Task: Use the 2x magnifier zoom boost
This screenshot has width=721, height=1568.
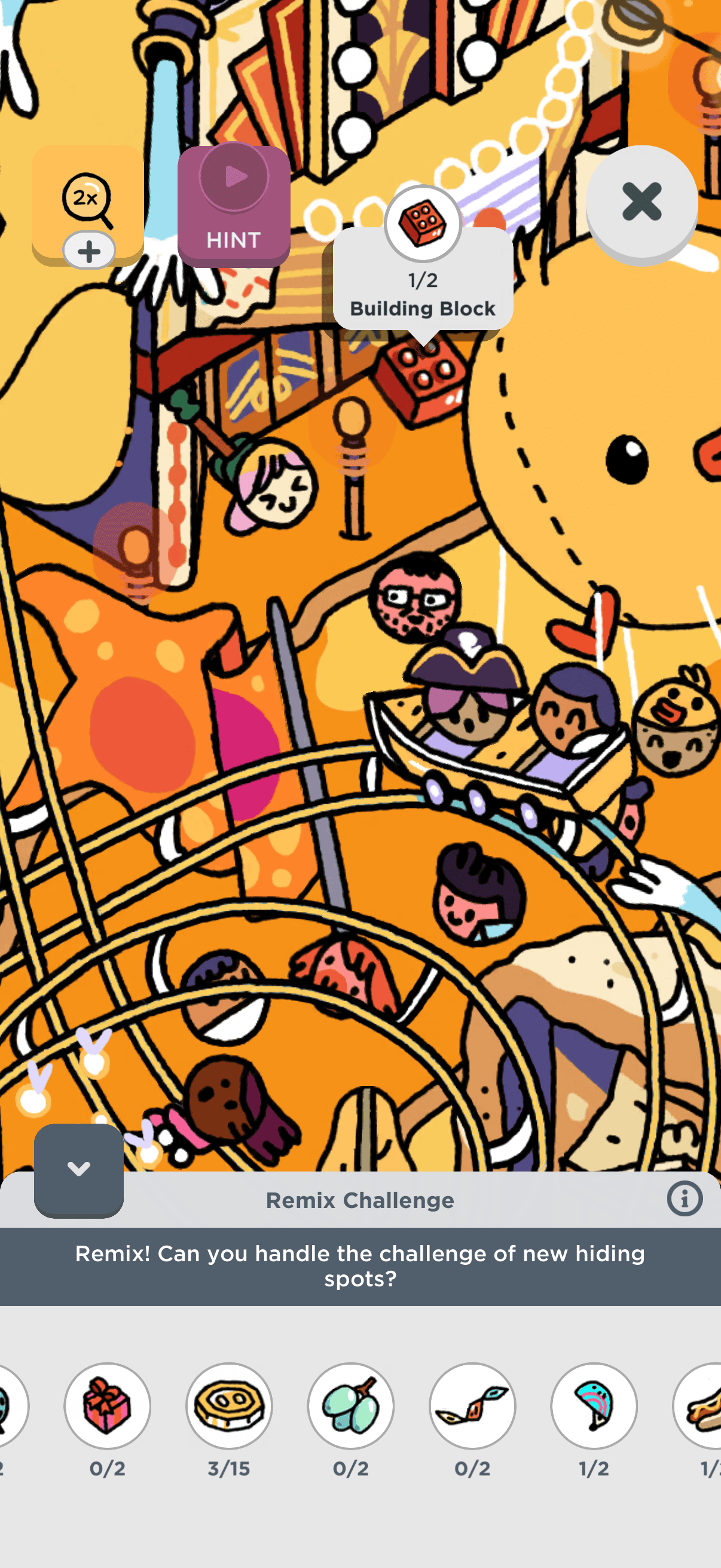Action: [x=88, y=206]
